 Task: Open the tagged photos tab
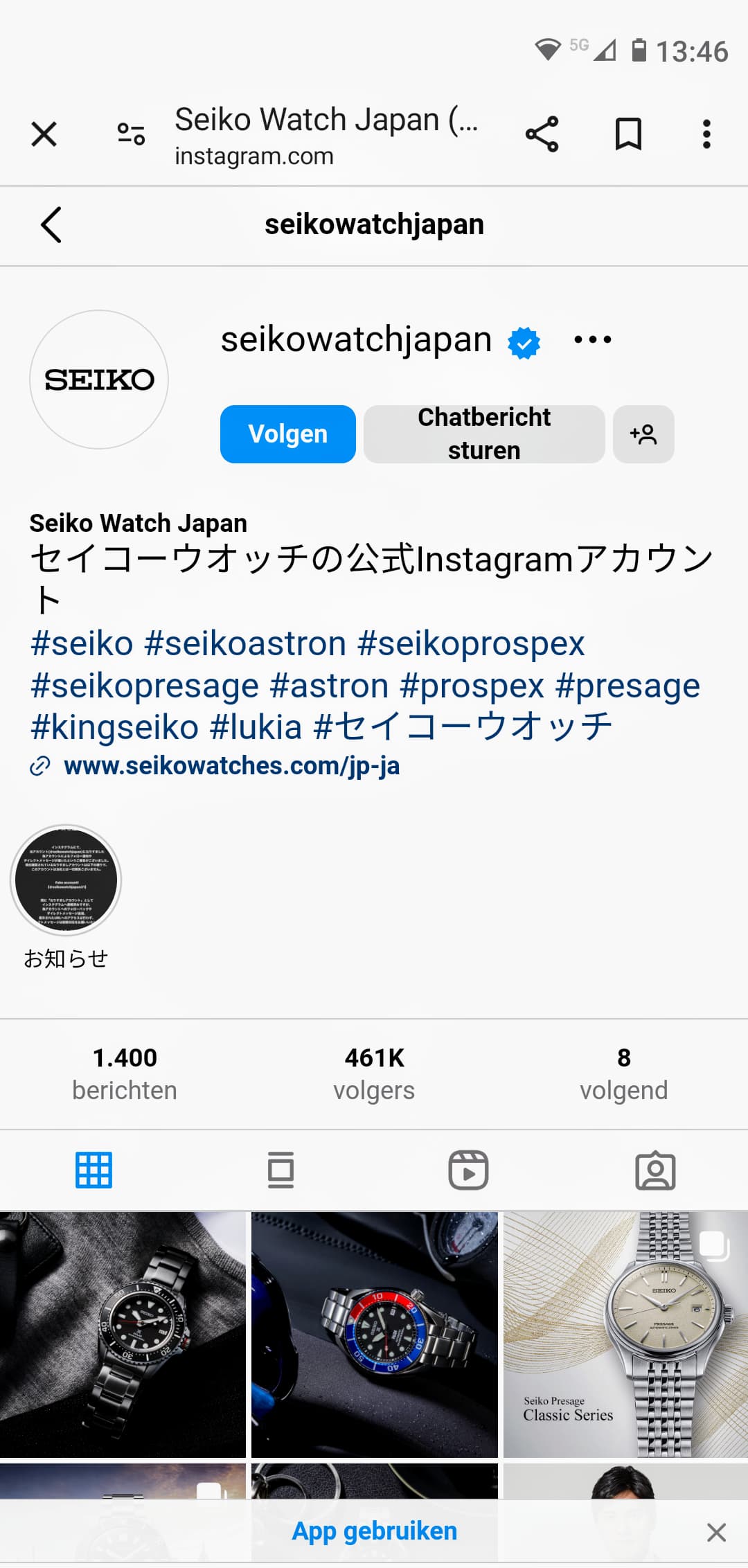coord(655,1170)
